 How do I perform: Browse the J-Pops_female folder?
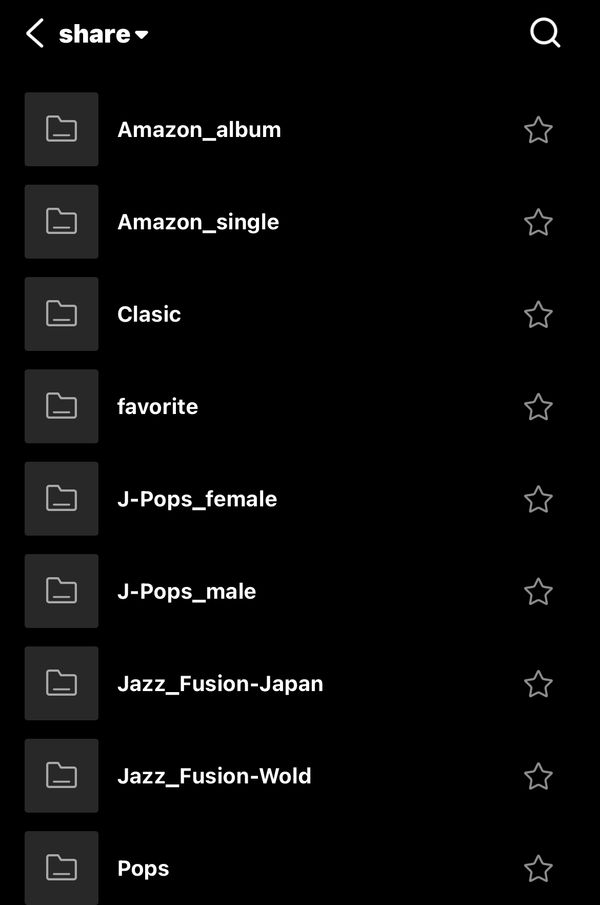point(197,499)
